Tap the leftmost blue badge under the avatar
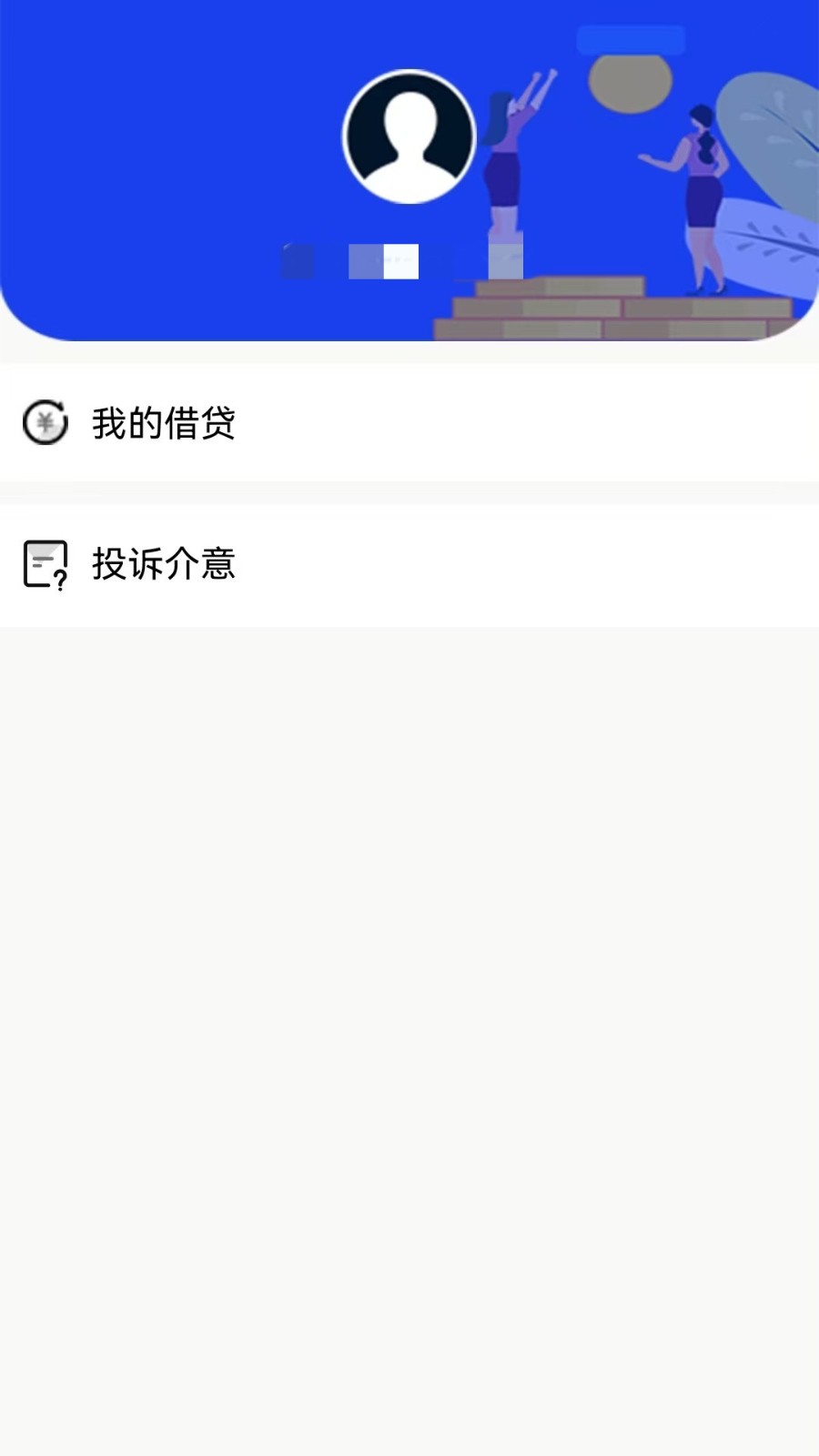Image resolution: width=819 pixels, height=1456 pixels. coord(298,261)
